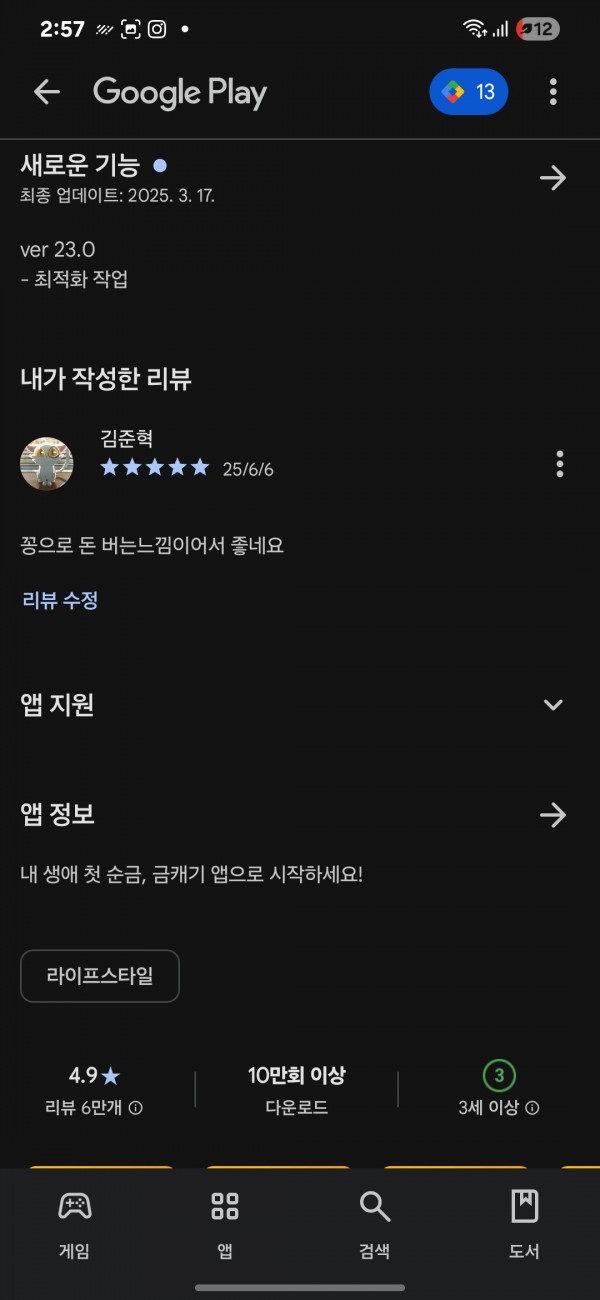The width and height of the screenshot is (600, 1300).
Task: Switch to the 게임 tab
Action: point(75,1224)
